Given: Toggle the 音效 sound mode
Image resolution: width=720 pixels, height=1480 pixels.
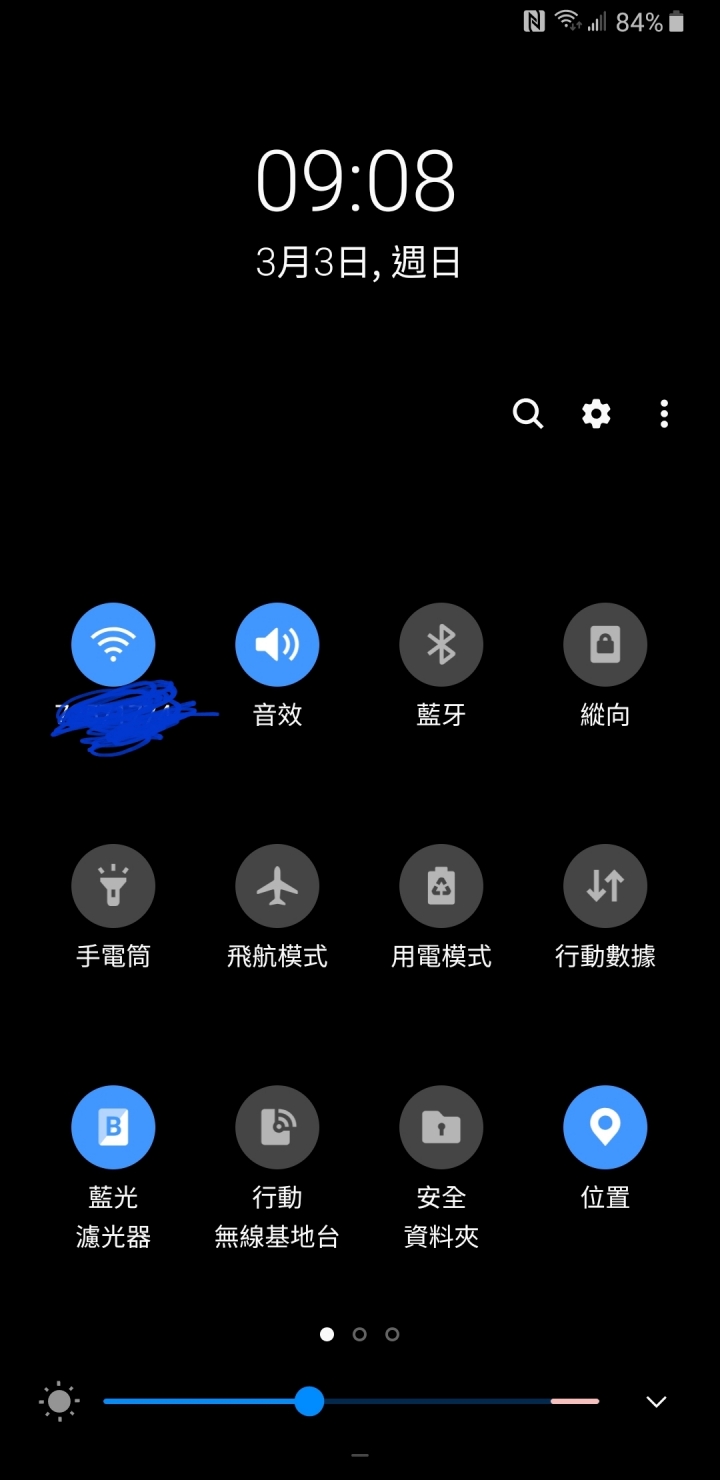Looking at the screenshot, I should (277, 645).
